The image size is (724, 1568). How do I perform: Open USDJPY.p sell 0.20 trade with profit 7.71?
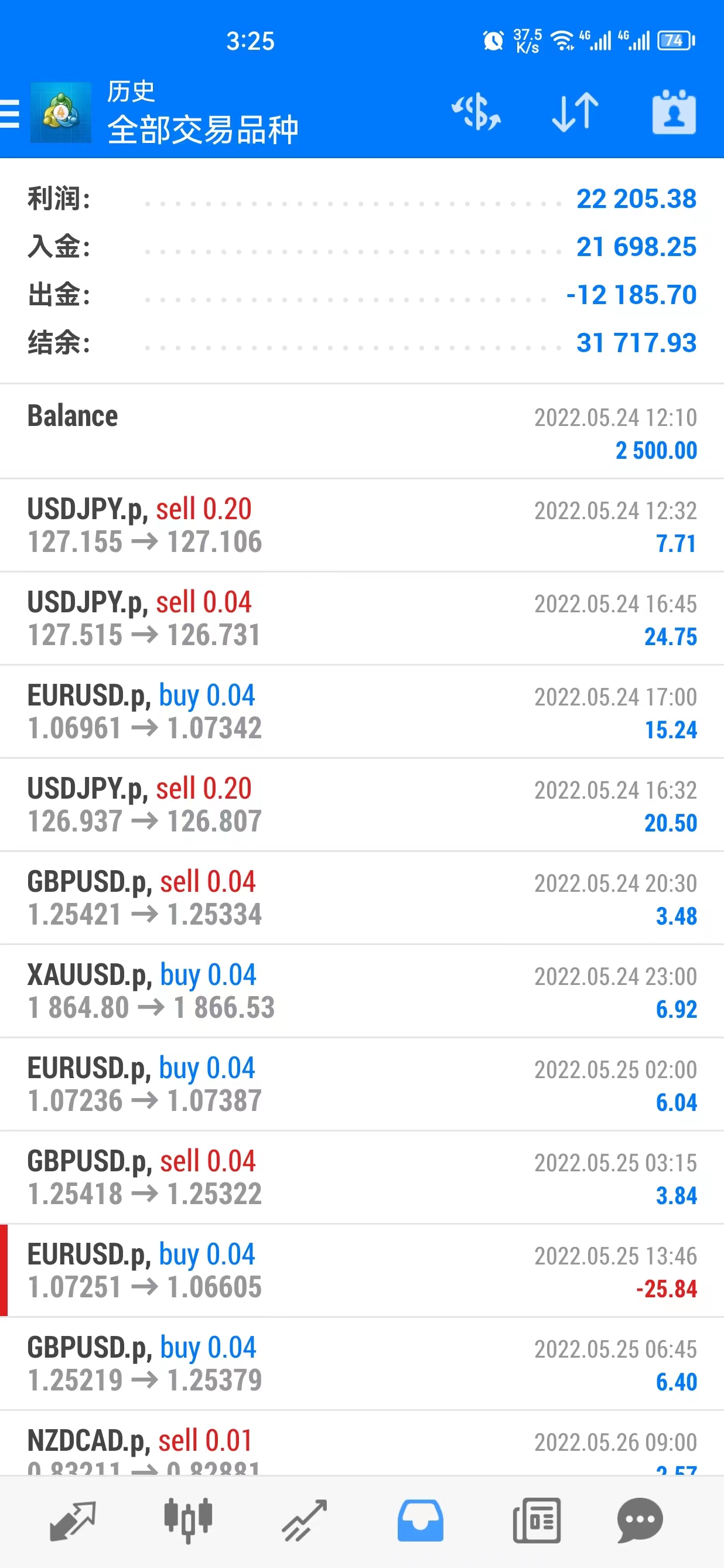(x=362, y=526)
